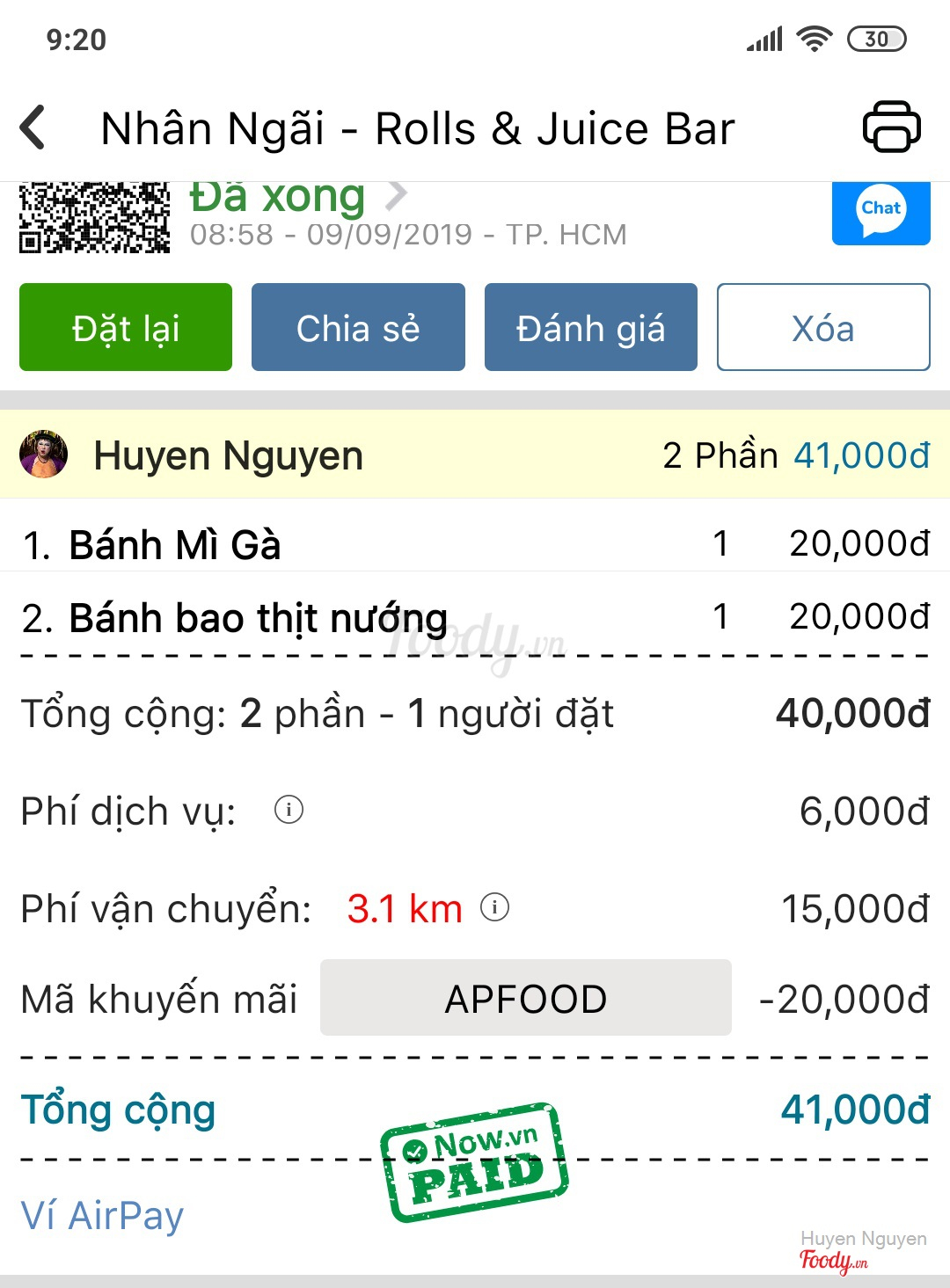Go back from the order details
Image resolution: width=950 pixels, height=1288 pixels.
point(33,128)
